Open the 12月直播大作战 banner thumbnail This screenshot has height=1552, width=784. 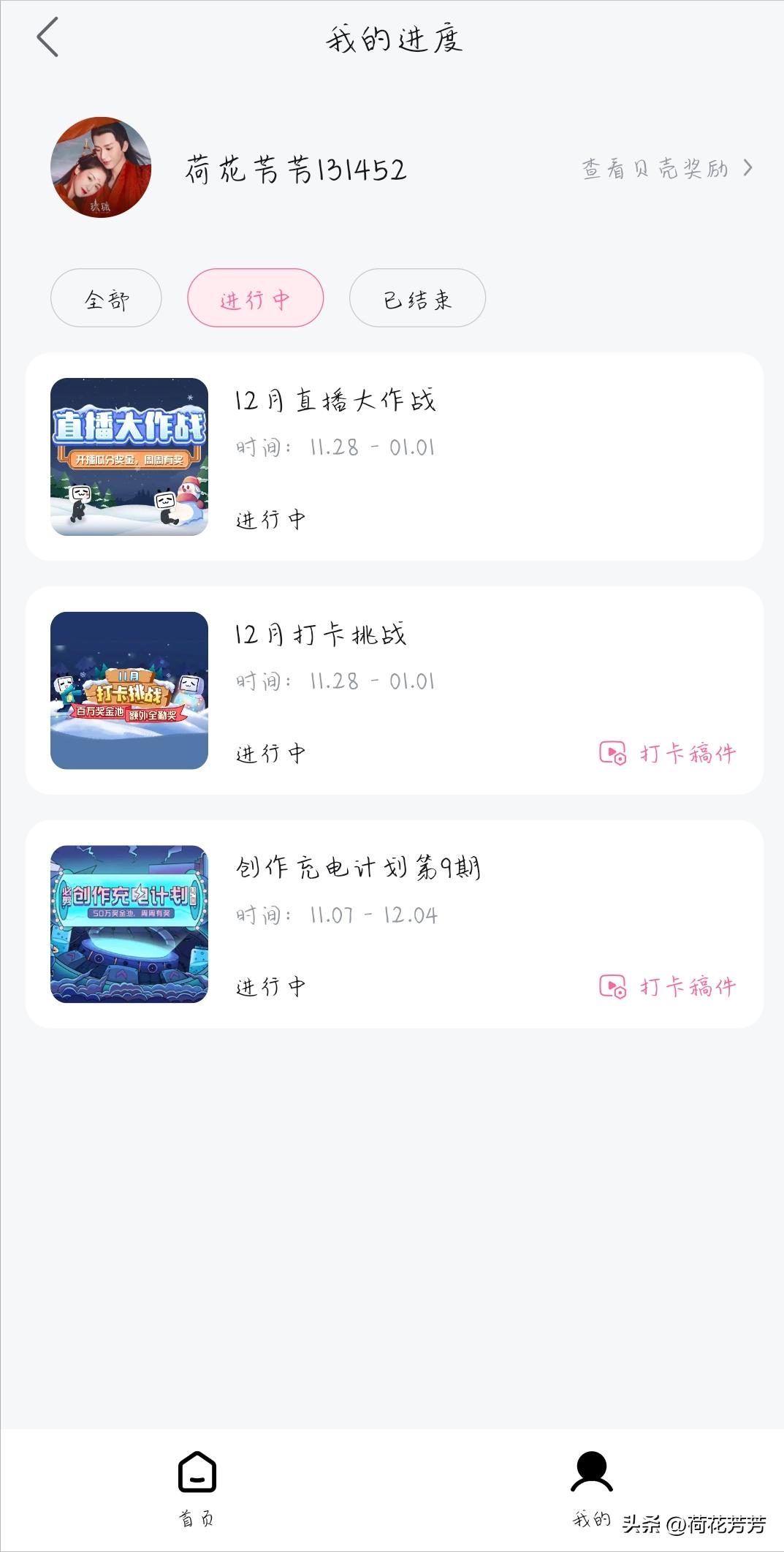(128, 457)
